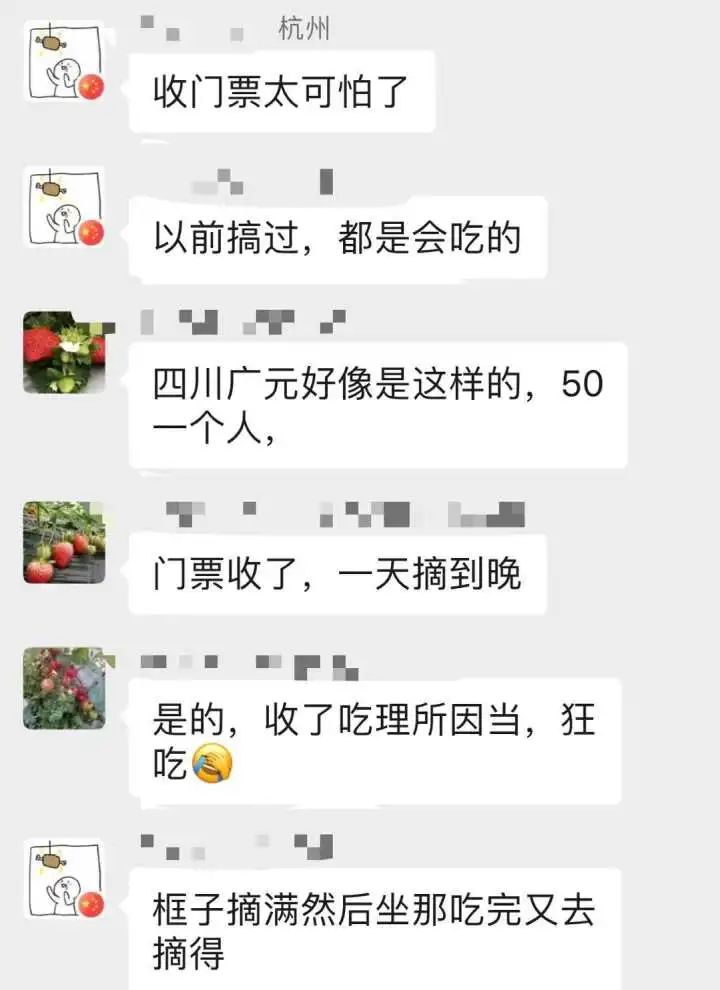This screenshot has height=990, width=720.
Task: View profile of sender saying '收了吃理所因当'
Action: click(64, 688)
